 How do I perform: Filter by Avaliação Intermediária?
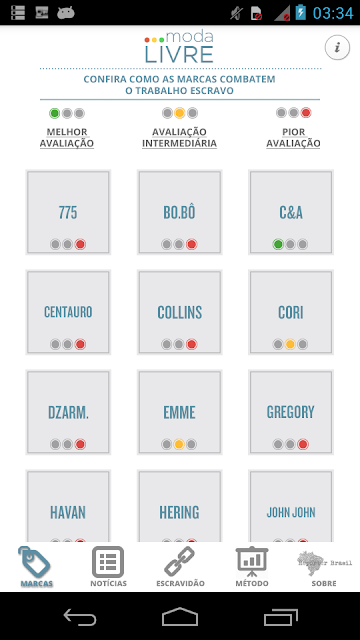(179, 127)
